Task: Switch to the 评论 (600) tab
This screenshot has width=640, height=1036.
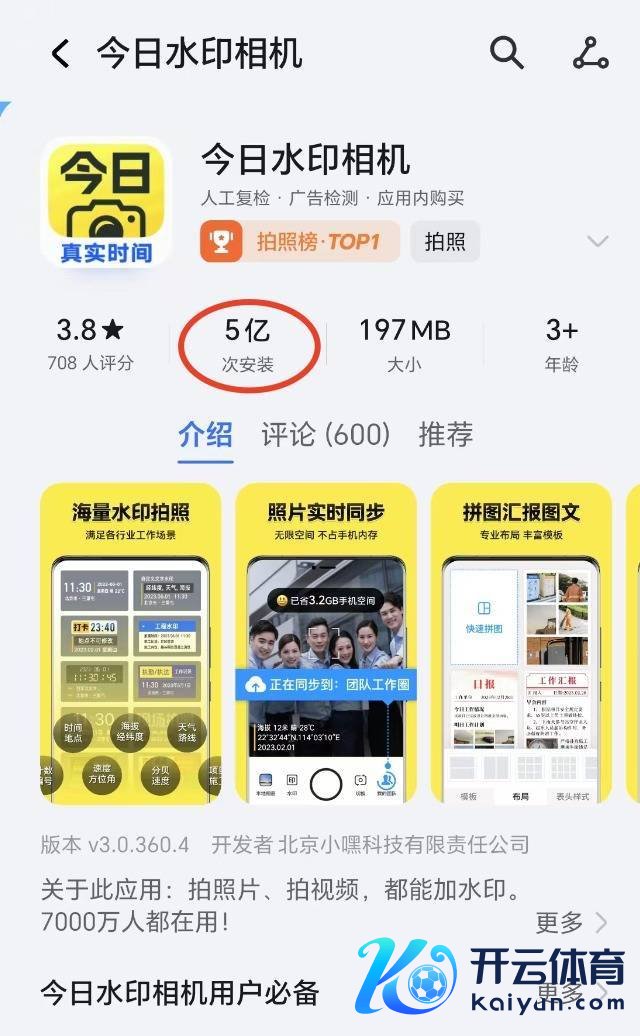Action: point(326,434)
